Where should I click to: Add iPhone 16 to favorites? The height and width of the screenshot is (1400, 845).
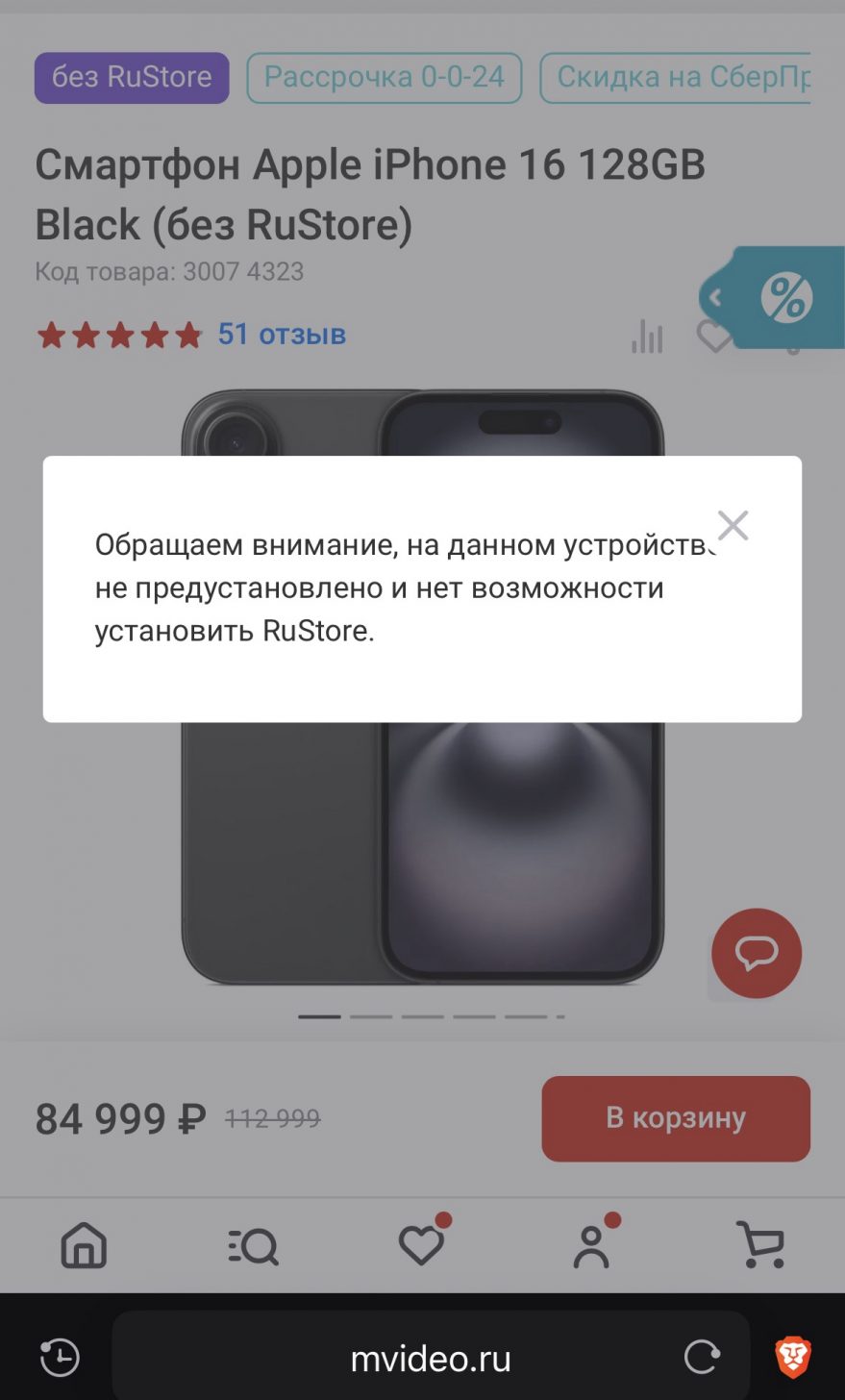tap(713, 336)
